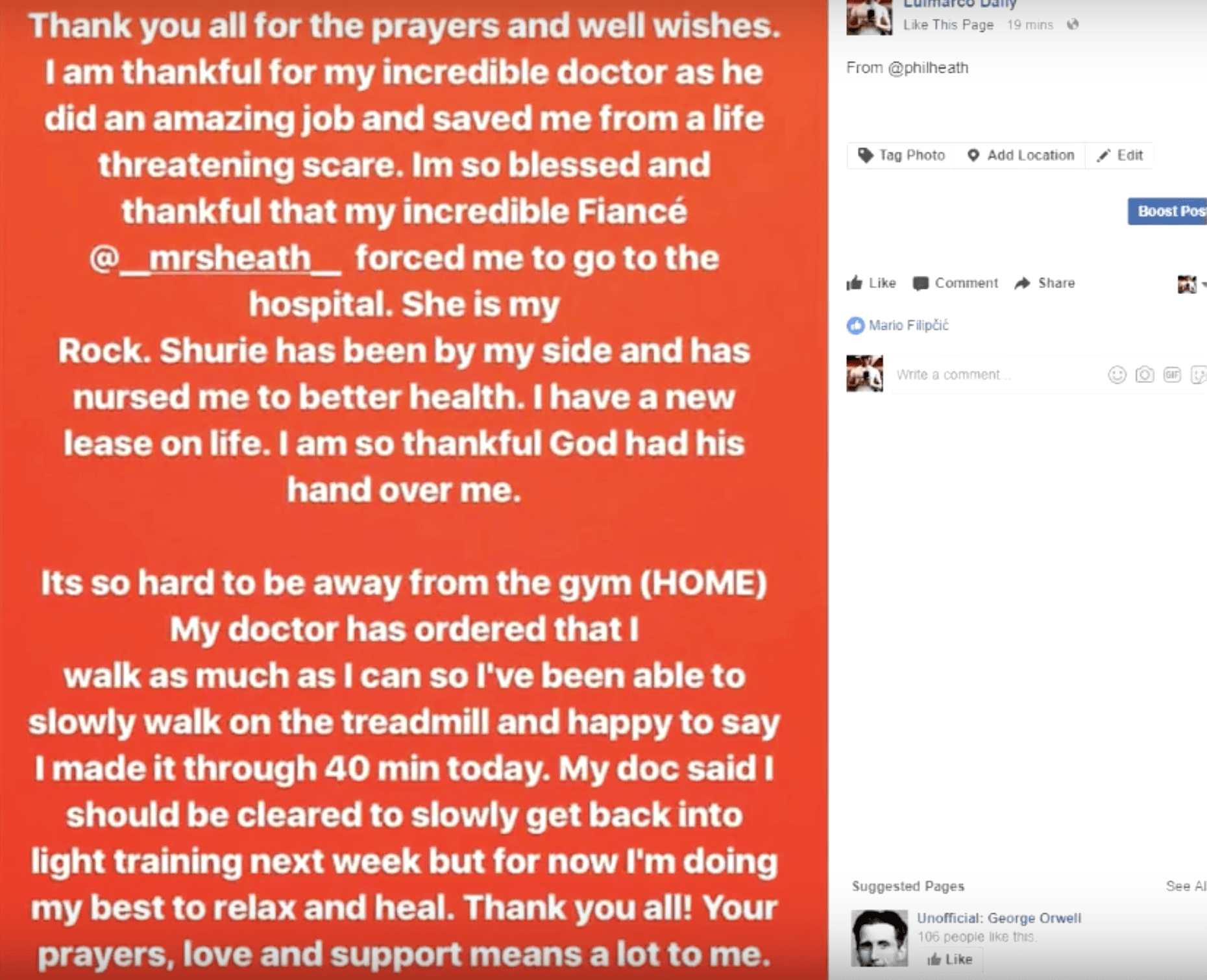See all suggested pages
Screen dimensions: 1207x980
click(1186, 886)
